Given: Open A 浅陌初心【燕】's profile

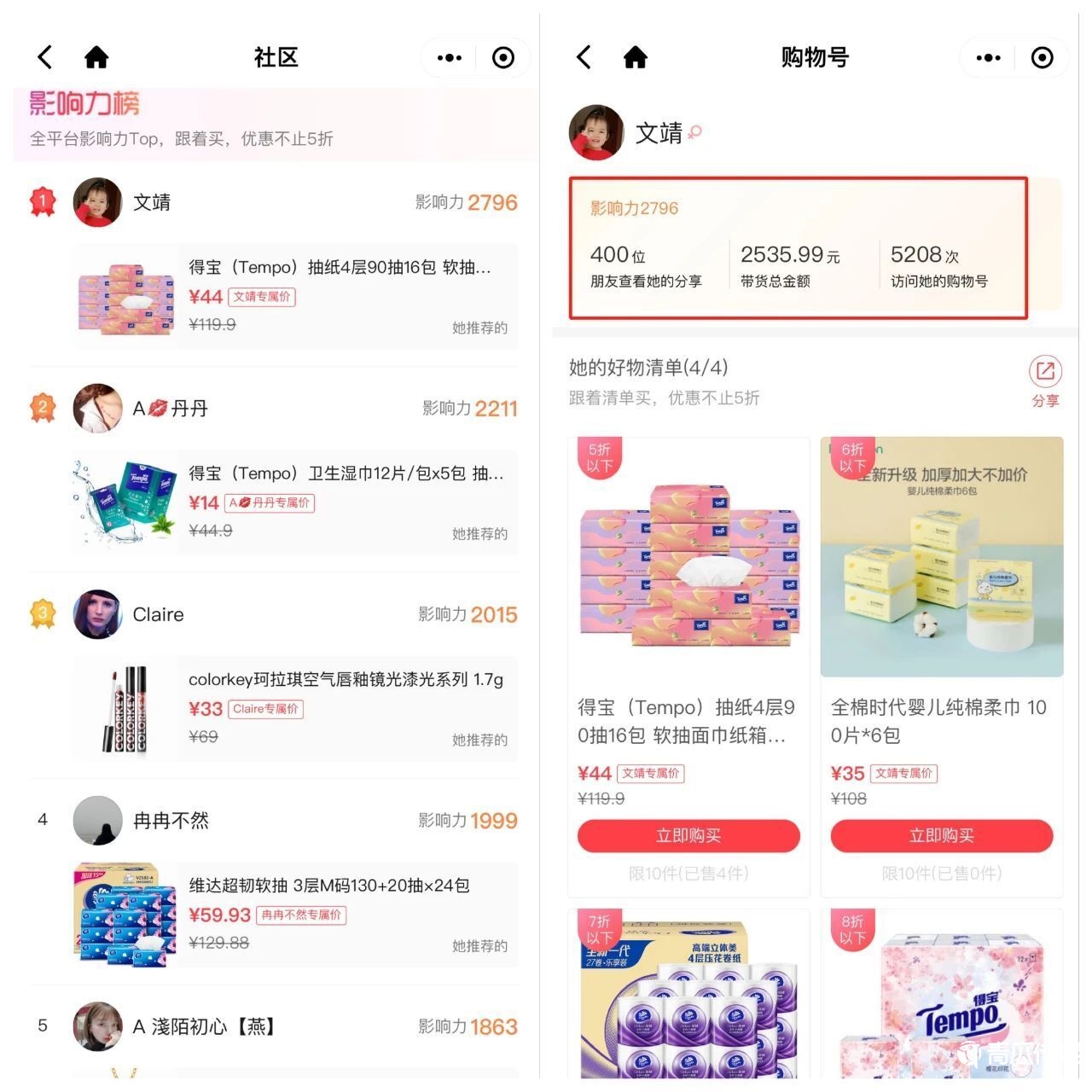Looking at the screenshot, I should pos(203,1026).
